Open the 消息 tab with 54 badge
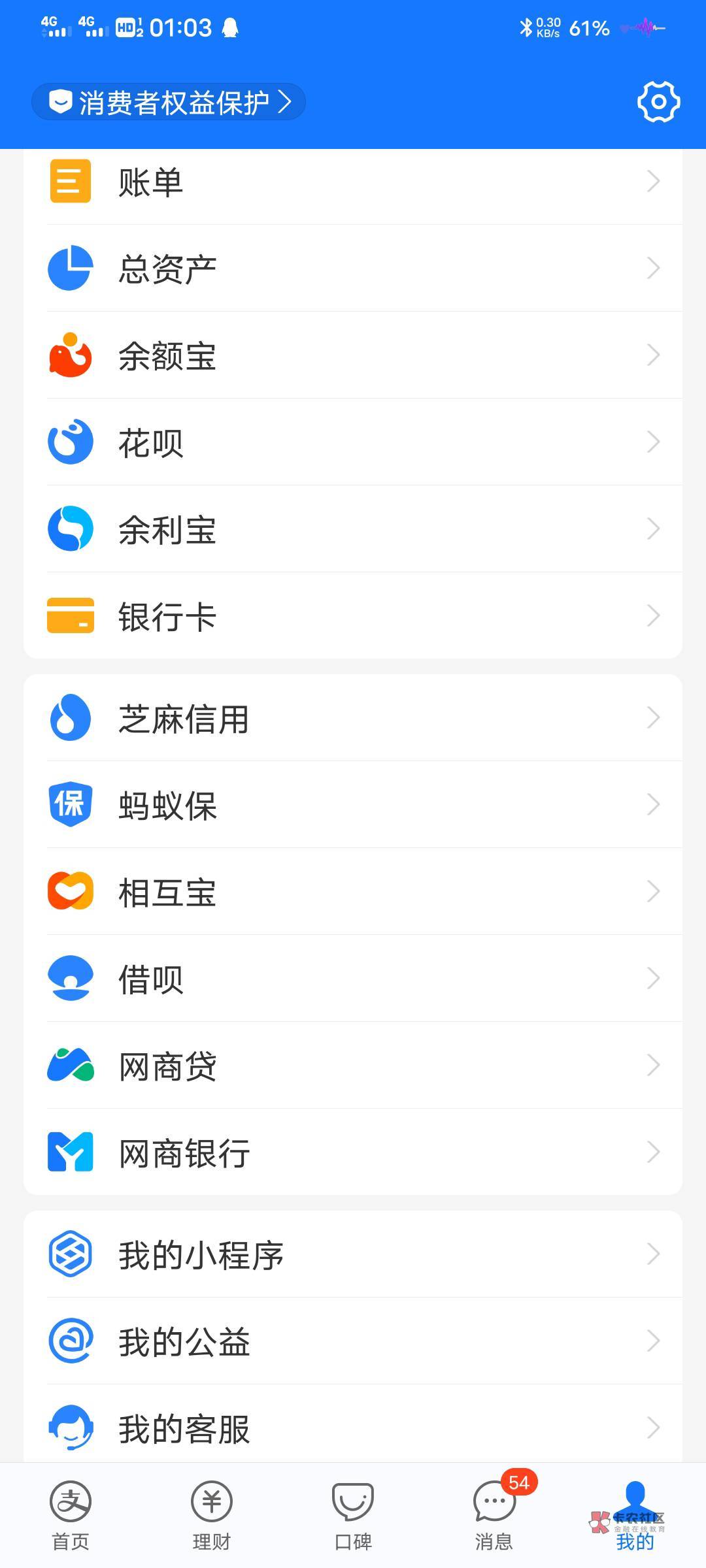 click(494, 1516)
